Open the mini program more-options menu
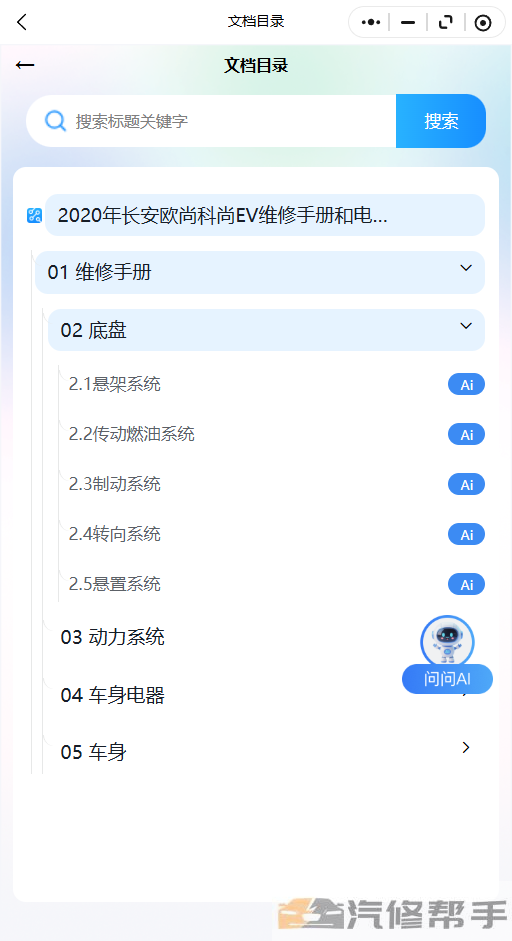The width and height of the screenshot is (512, 941). (x=371, y=22)
